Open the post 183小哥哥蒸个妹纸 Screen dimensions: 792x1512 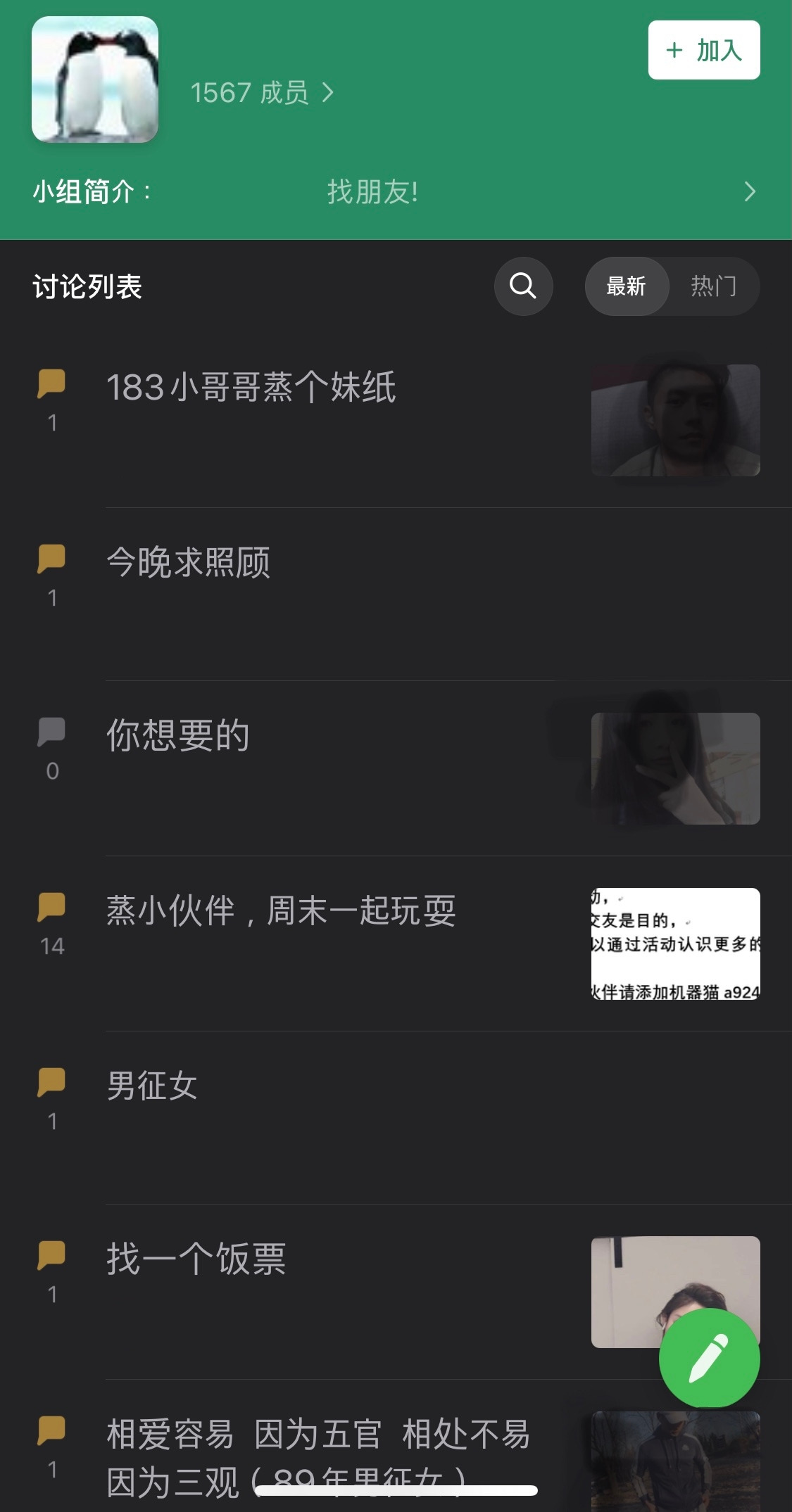click(396, 420)
